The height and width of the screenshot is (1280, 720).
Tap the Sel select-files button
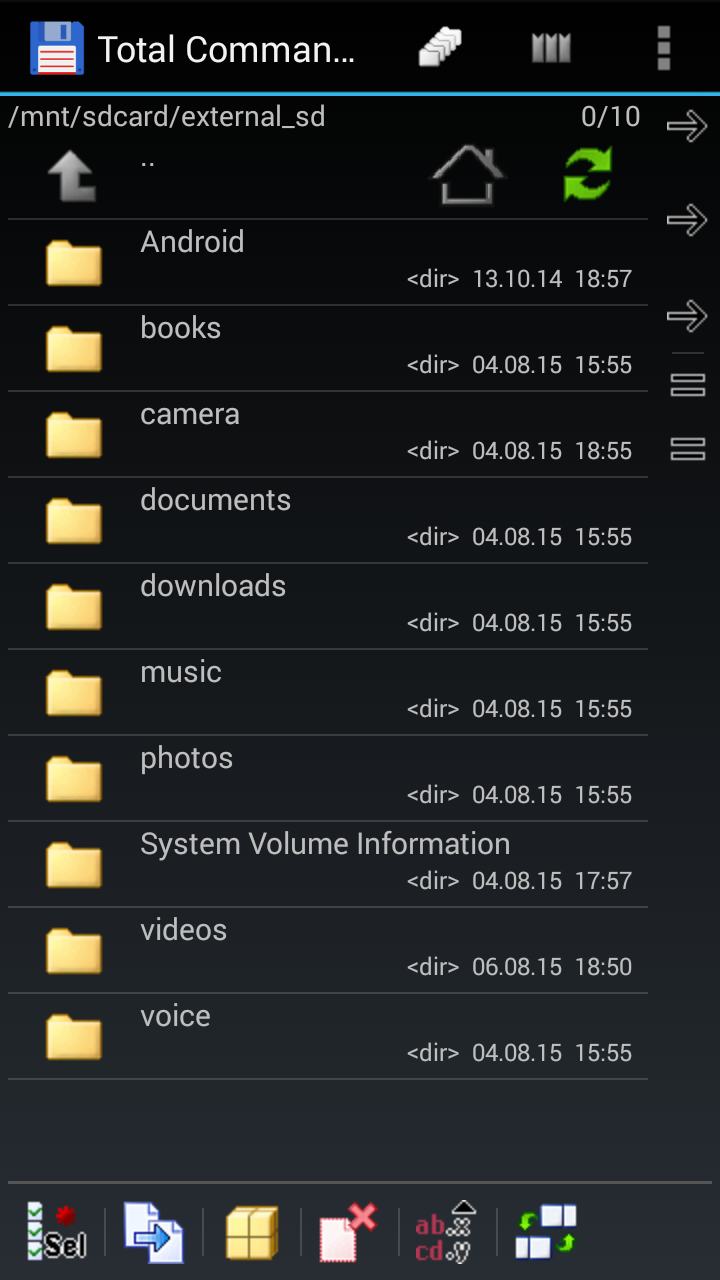[56, 1232]
